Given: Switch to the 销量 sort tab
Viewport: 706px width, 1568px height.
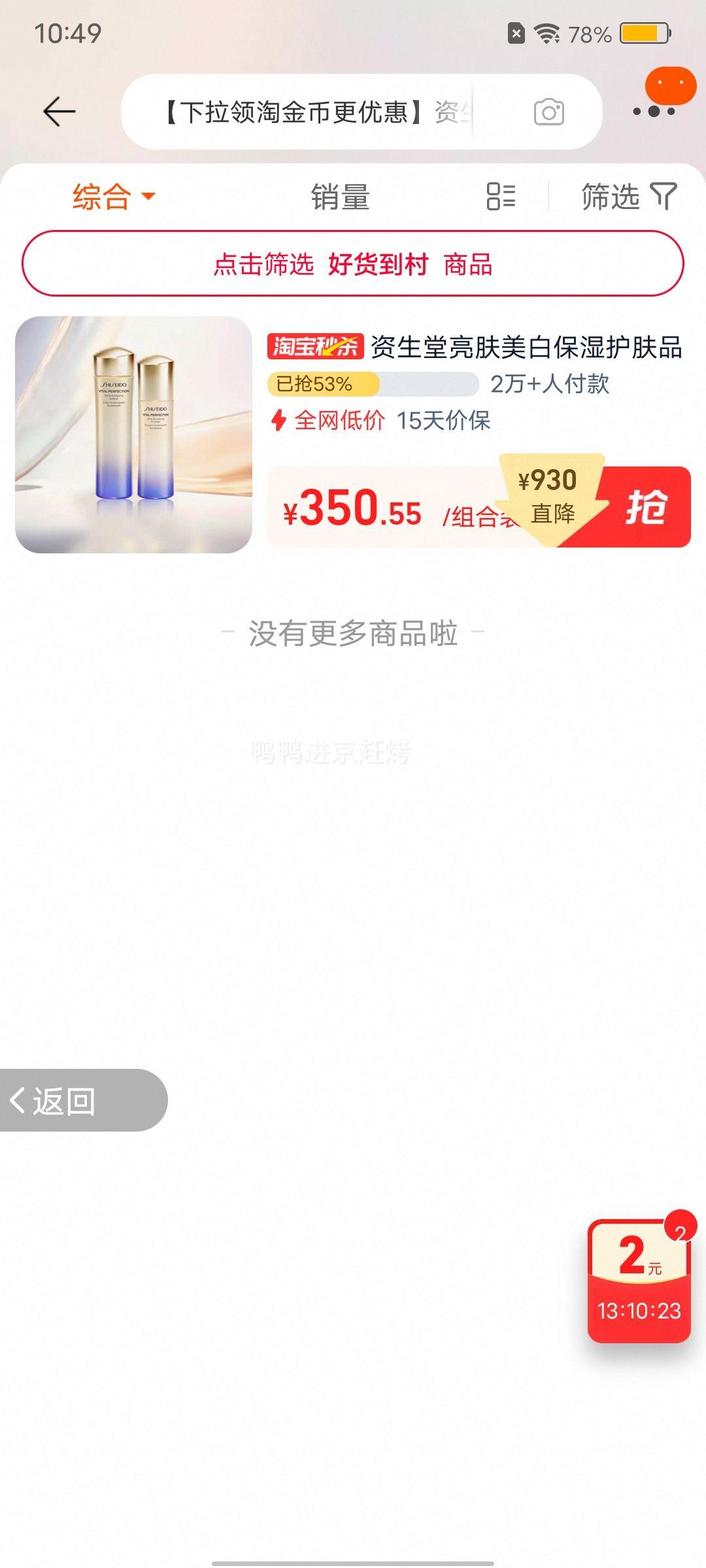Looking at the screenshot, I should click(x=339, y=197).
